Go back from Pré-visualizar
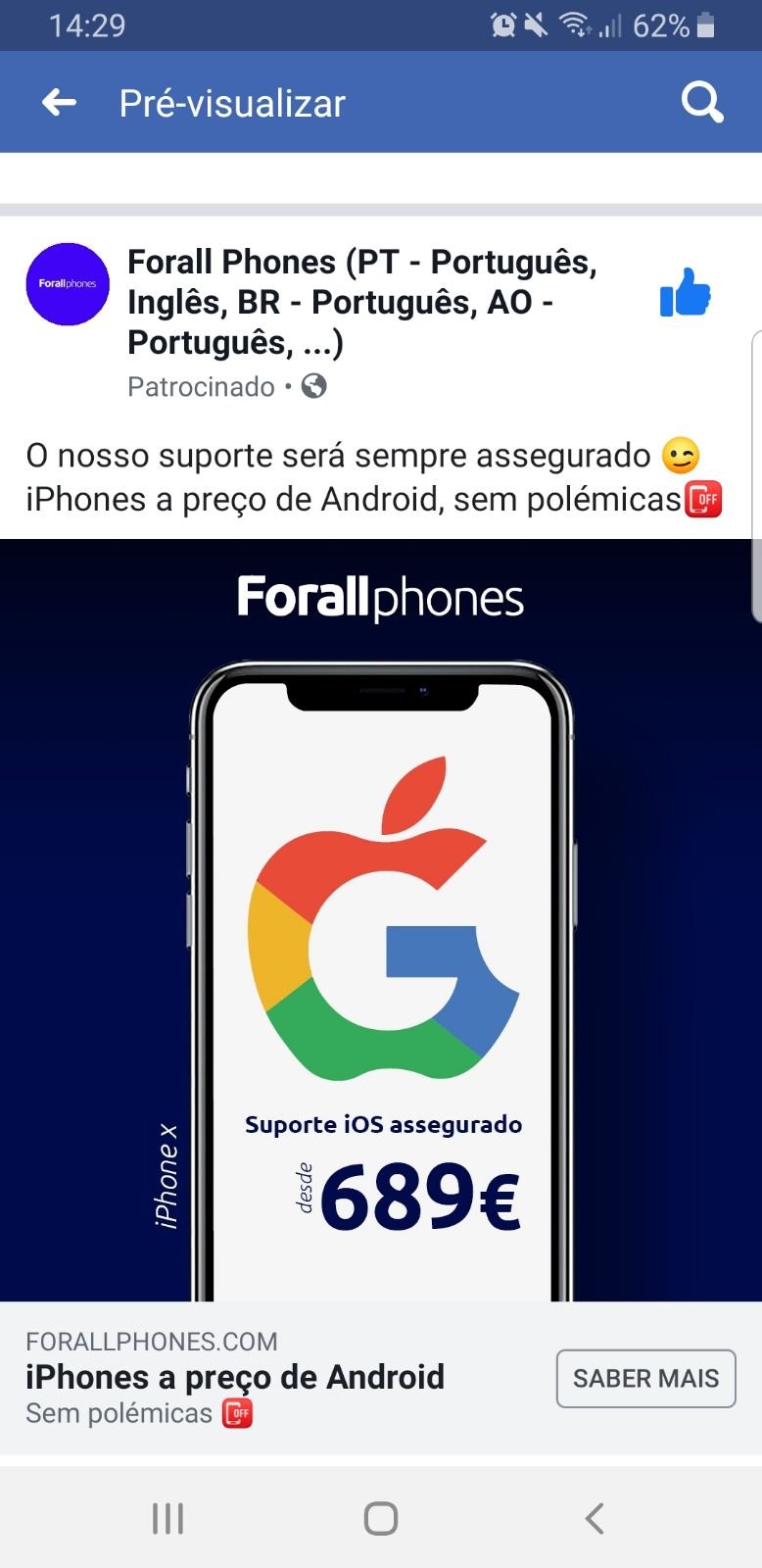Screen dimensions: 762x1568 coord(59,103)
